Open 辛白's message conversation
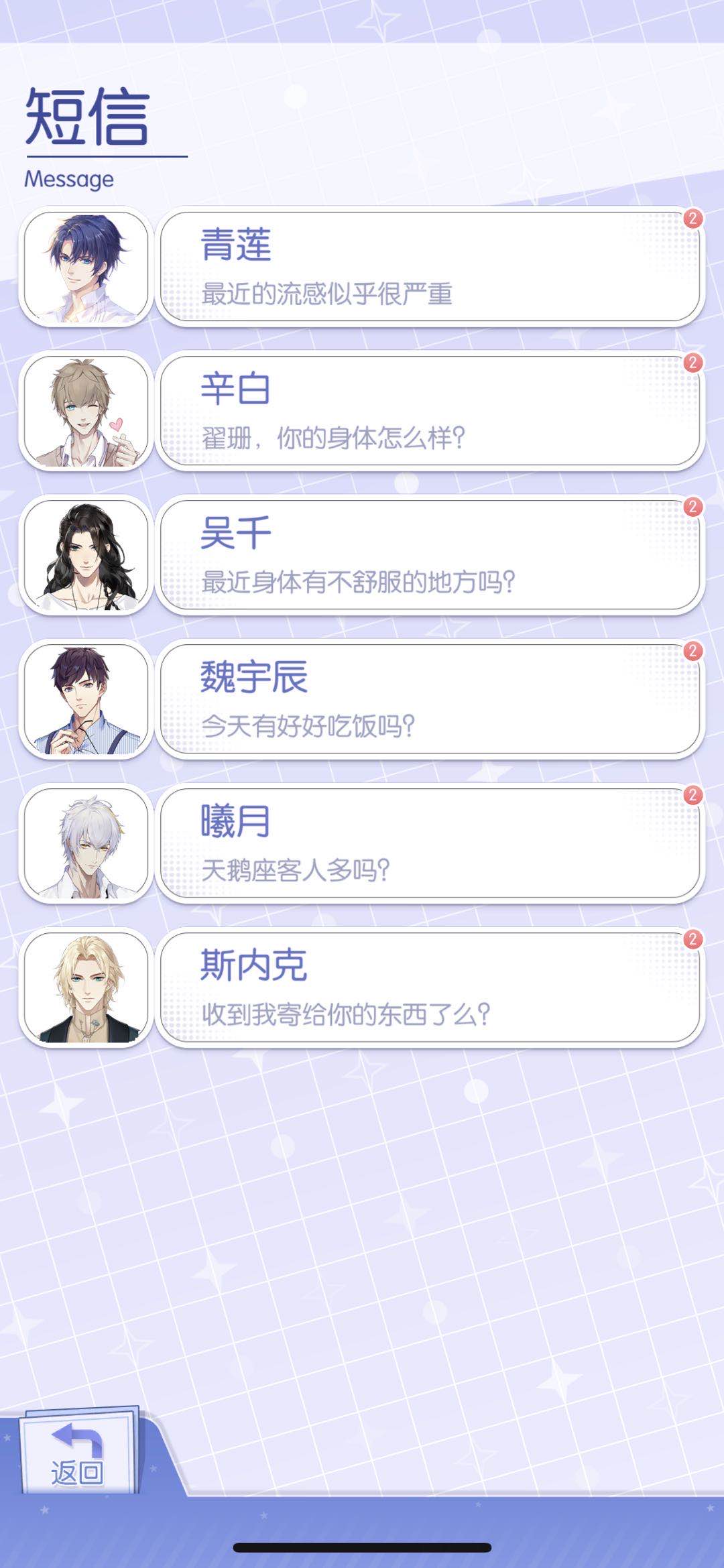Image resolution: width=724 pixels, height=1568 pixels. click(x=429, y=411)
